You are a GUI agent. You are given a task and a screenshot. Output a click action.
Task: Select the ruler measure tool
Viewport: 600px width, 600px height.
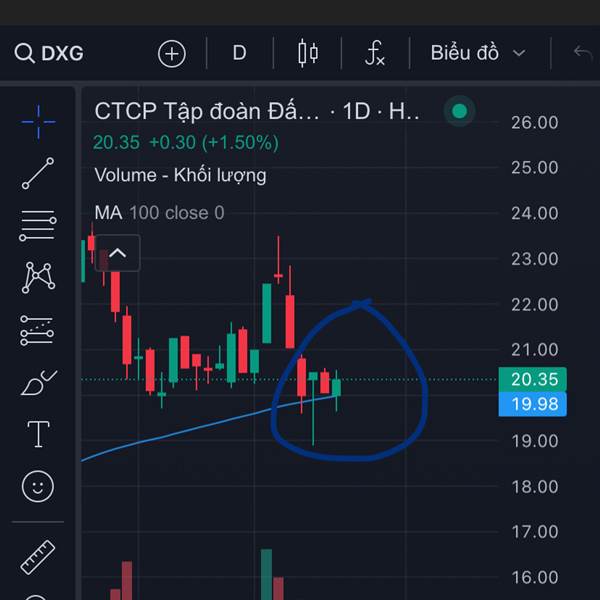[38, 556]
